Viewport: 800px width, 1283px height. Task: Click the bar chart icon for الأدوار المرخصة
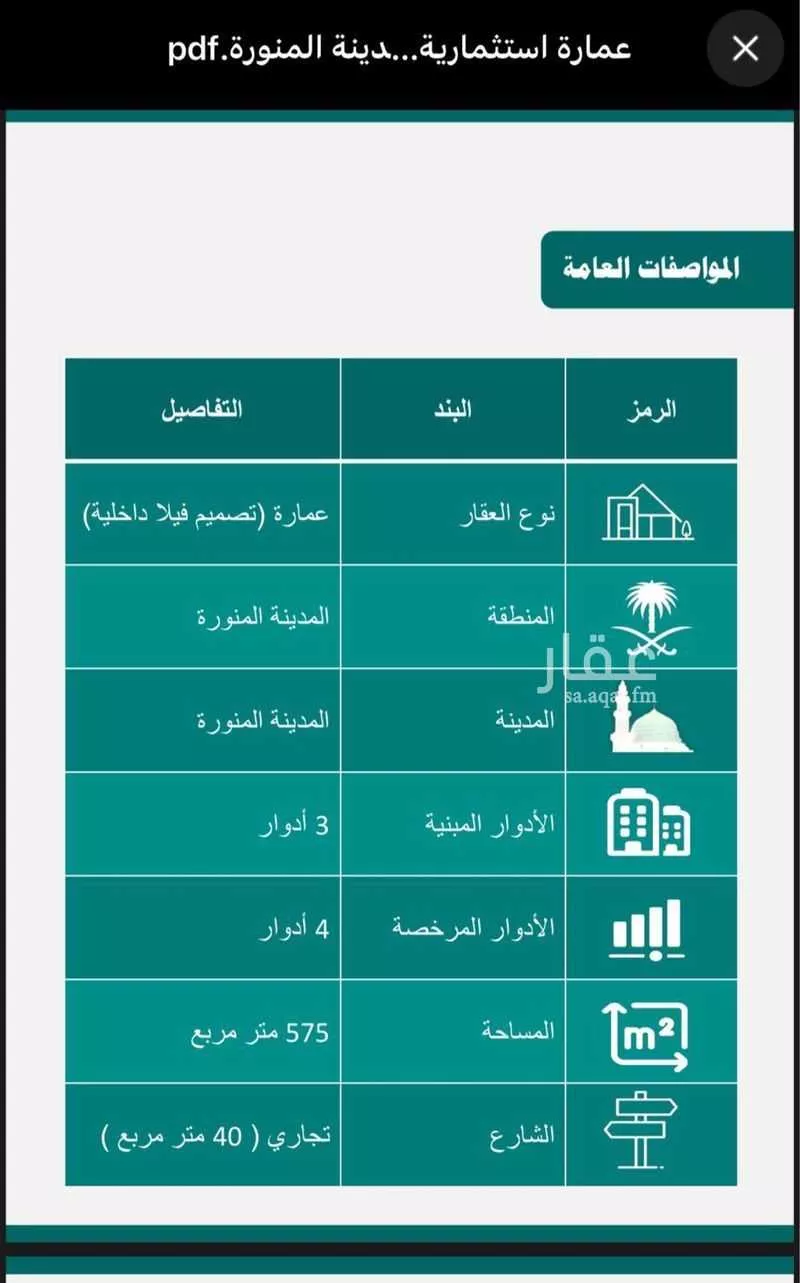[x=649, y=928]
